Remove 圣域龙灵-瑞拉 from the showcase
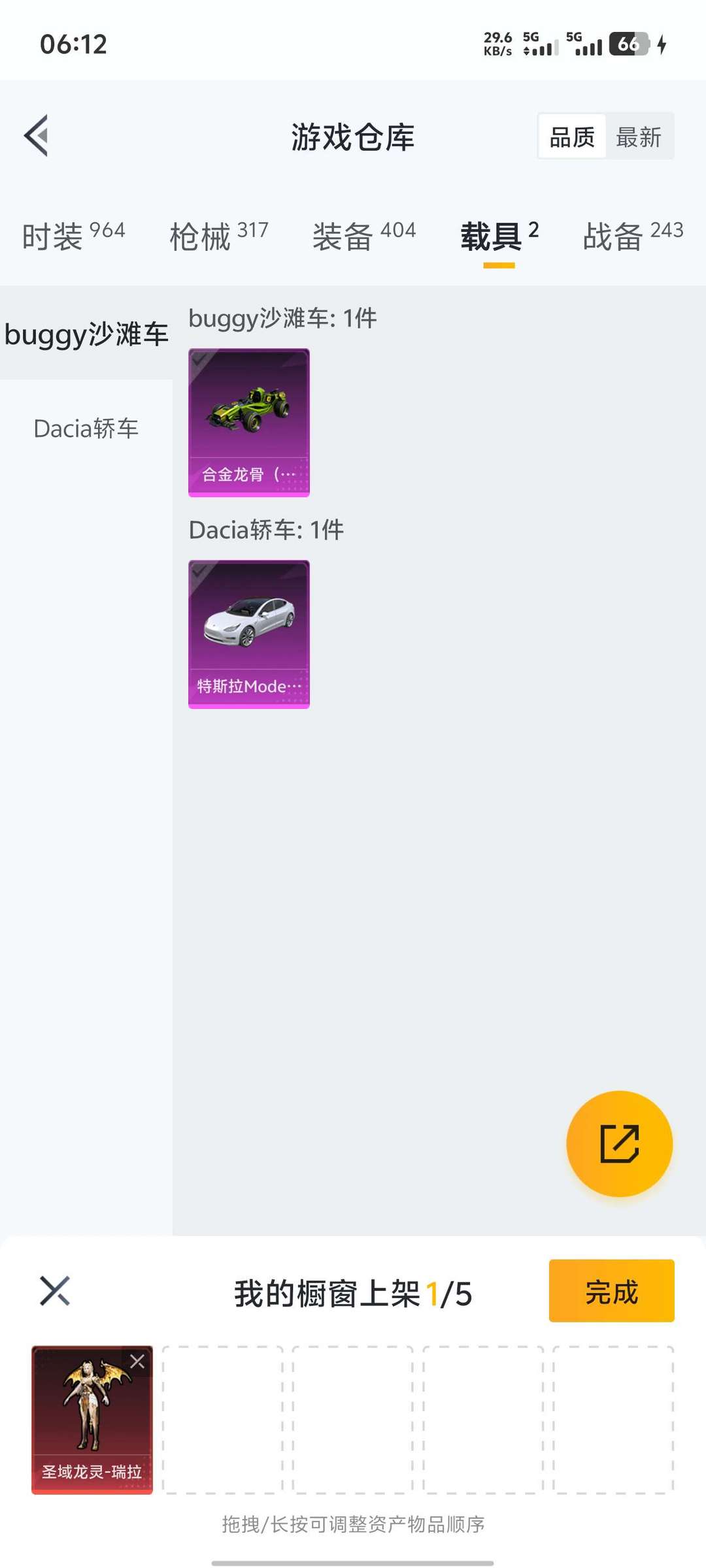Viewport: 706px width, 1568px height. click(137, 1362)
